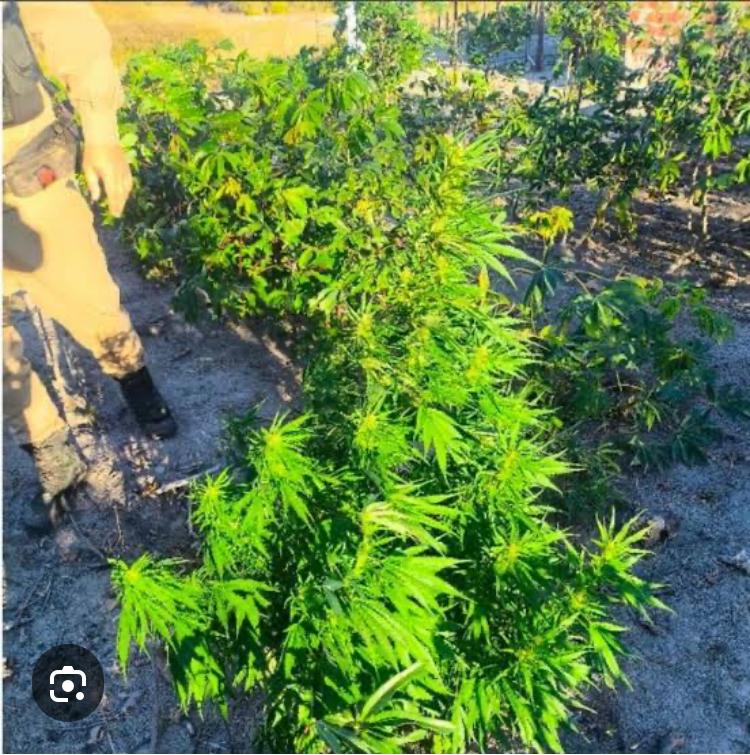This screenshot has width=750, height=755.
Task: Click the pouch on the person's belt
Action: (45, 175)
